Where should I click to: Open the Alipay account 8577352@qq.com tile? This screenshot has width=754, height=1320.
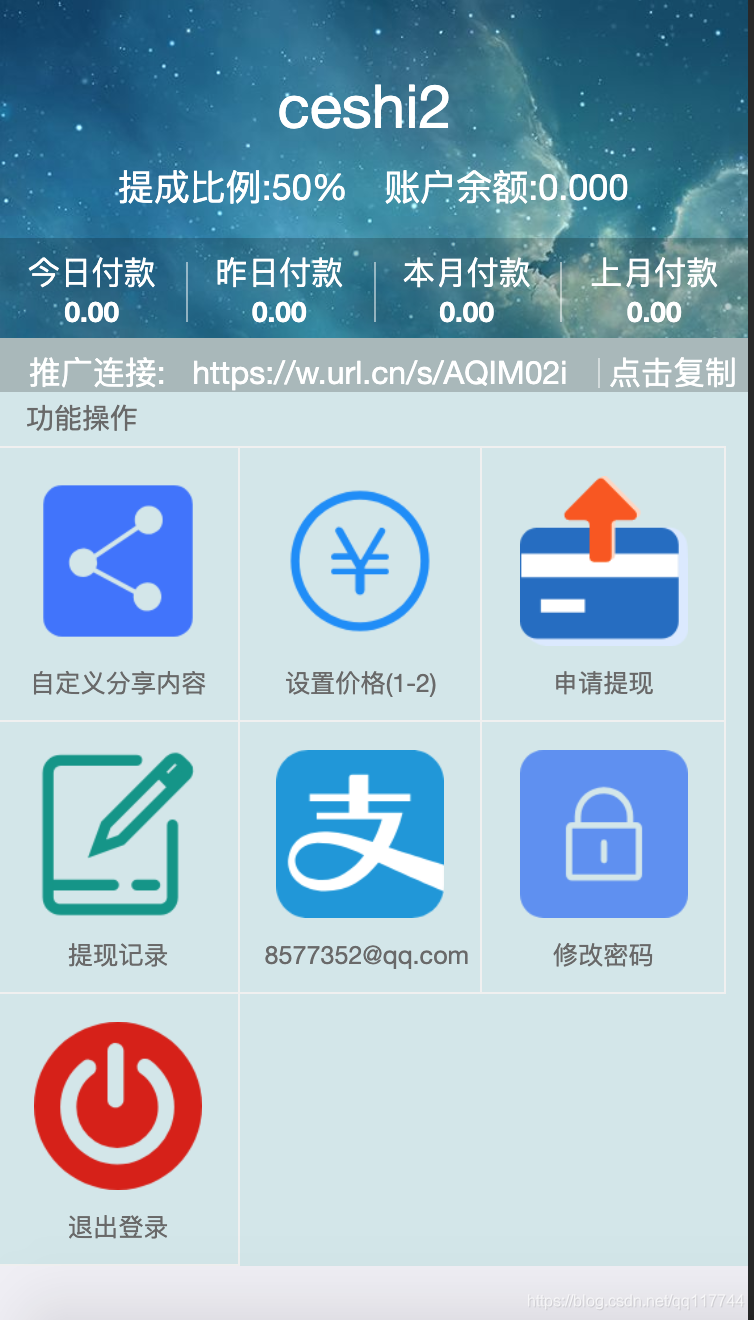point(360,857)
